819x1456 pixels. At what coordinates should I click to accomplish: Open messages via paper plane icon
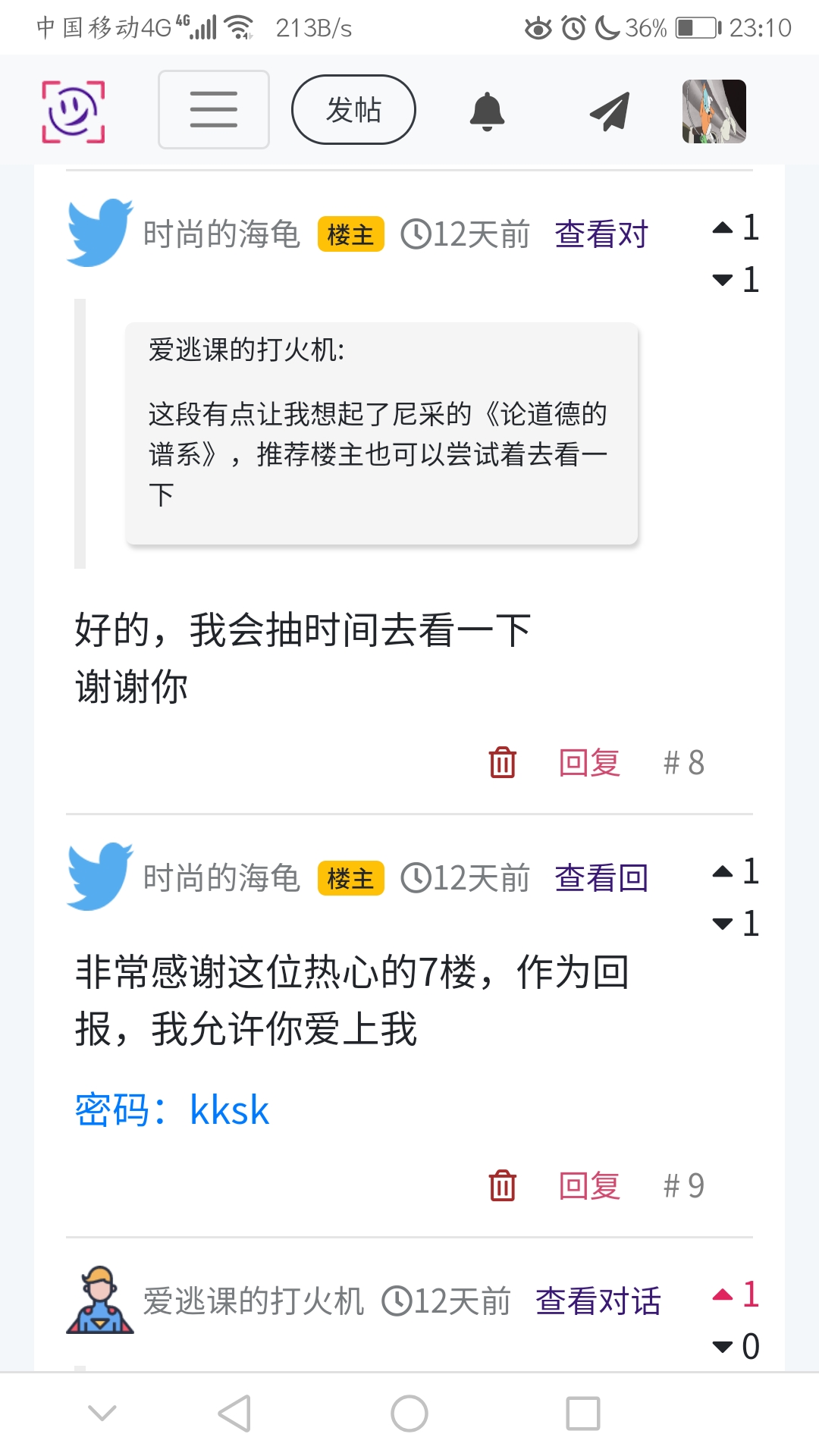(610, 111)
